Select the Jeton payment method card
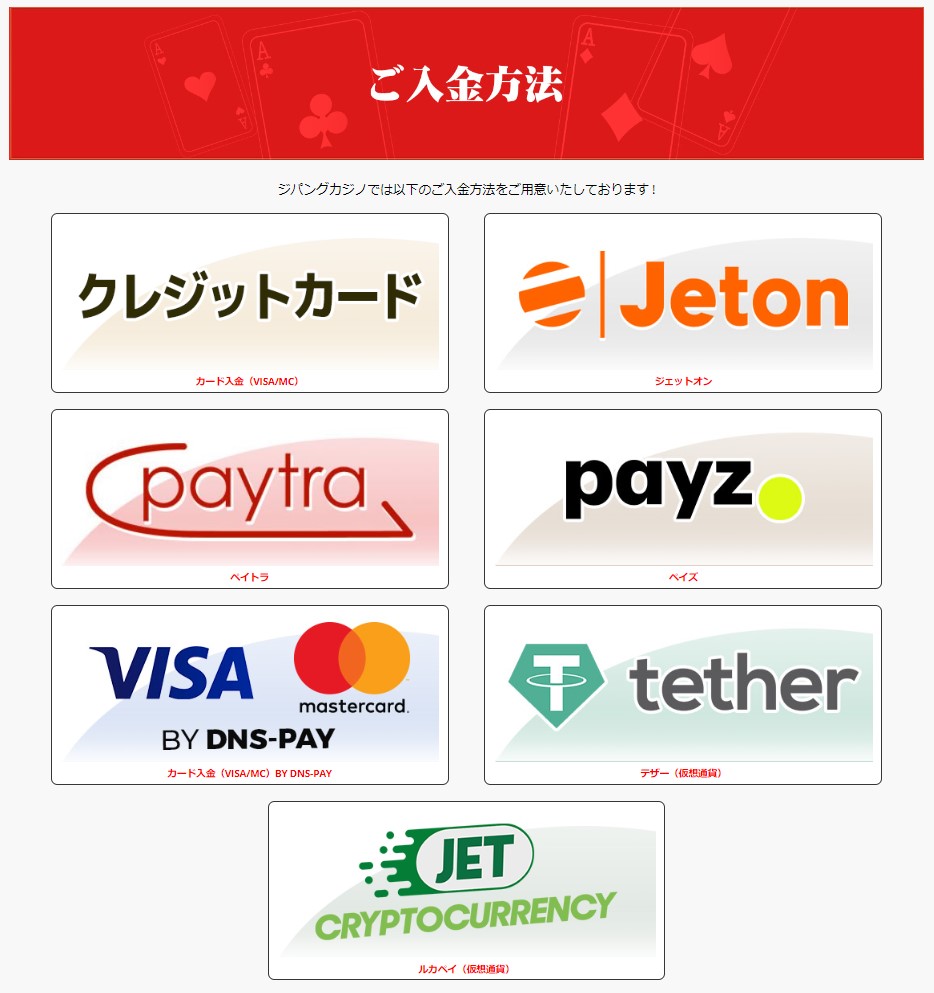 [683, 302]
